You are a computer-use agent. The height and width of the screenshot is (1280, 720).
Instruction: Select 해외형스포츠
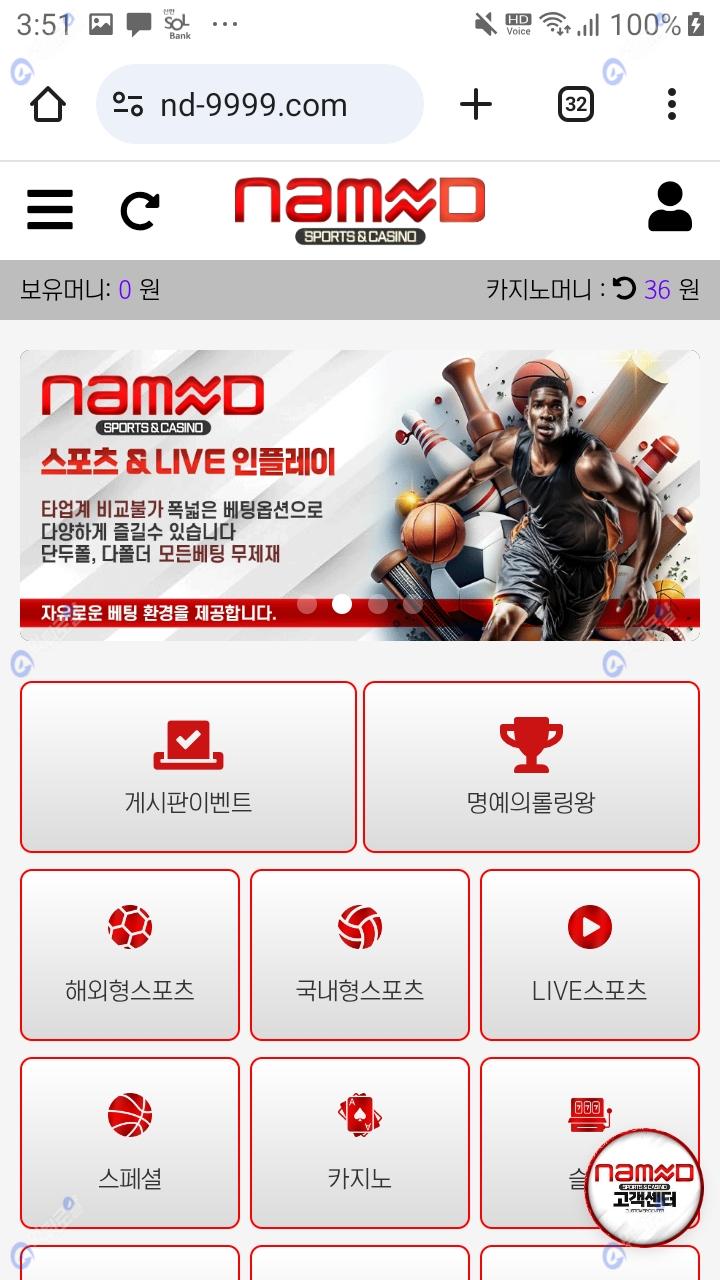(x=130, y=954)
